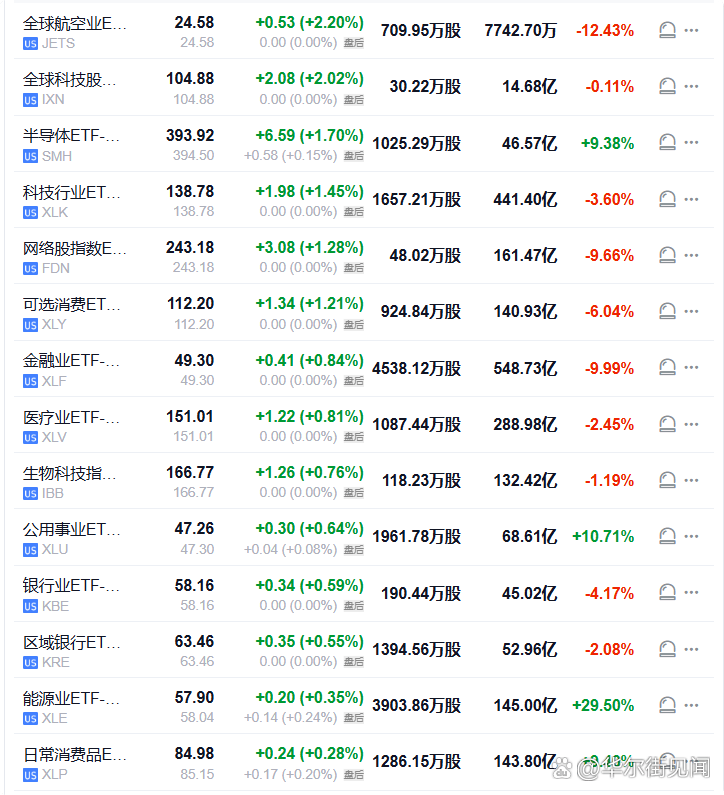Tap the alert bell on the SMH row
This screenshot has height=795, width=724.
tap(667, 143)
